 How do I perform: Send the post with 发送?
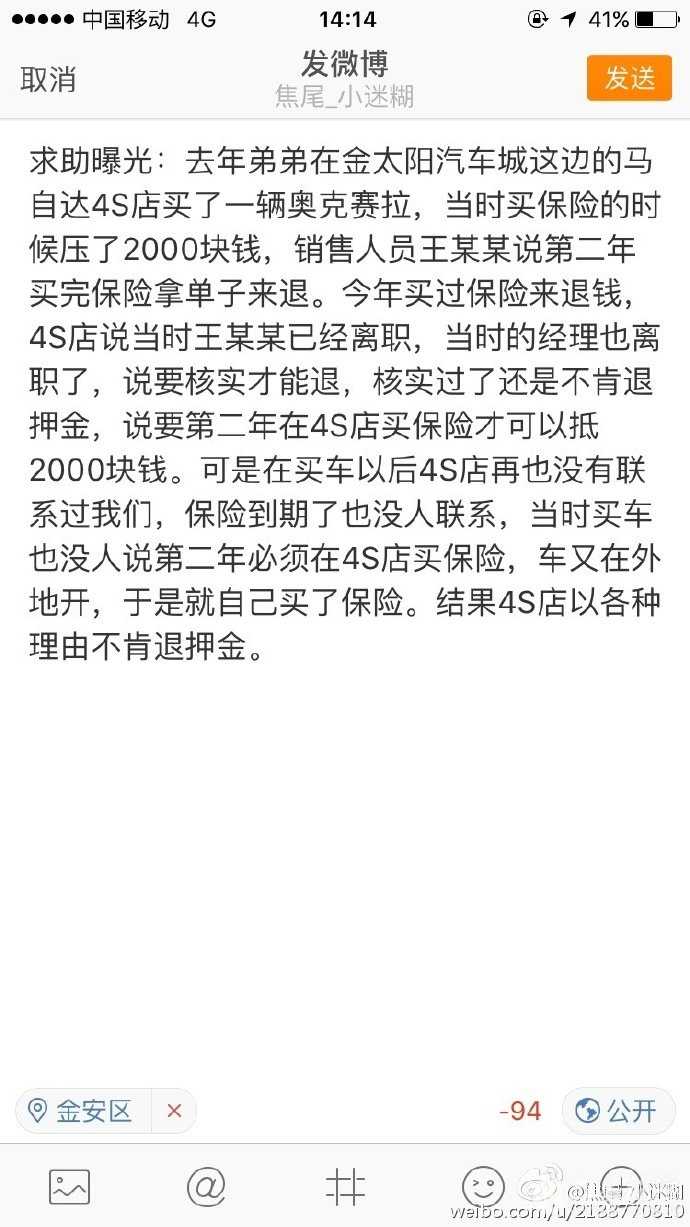coord(629,79)
